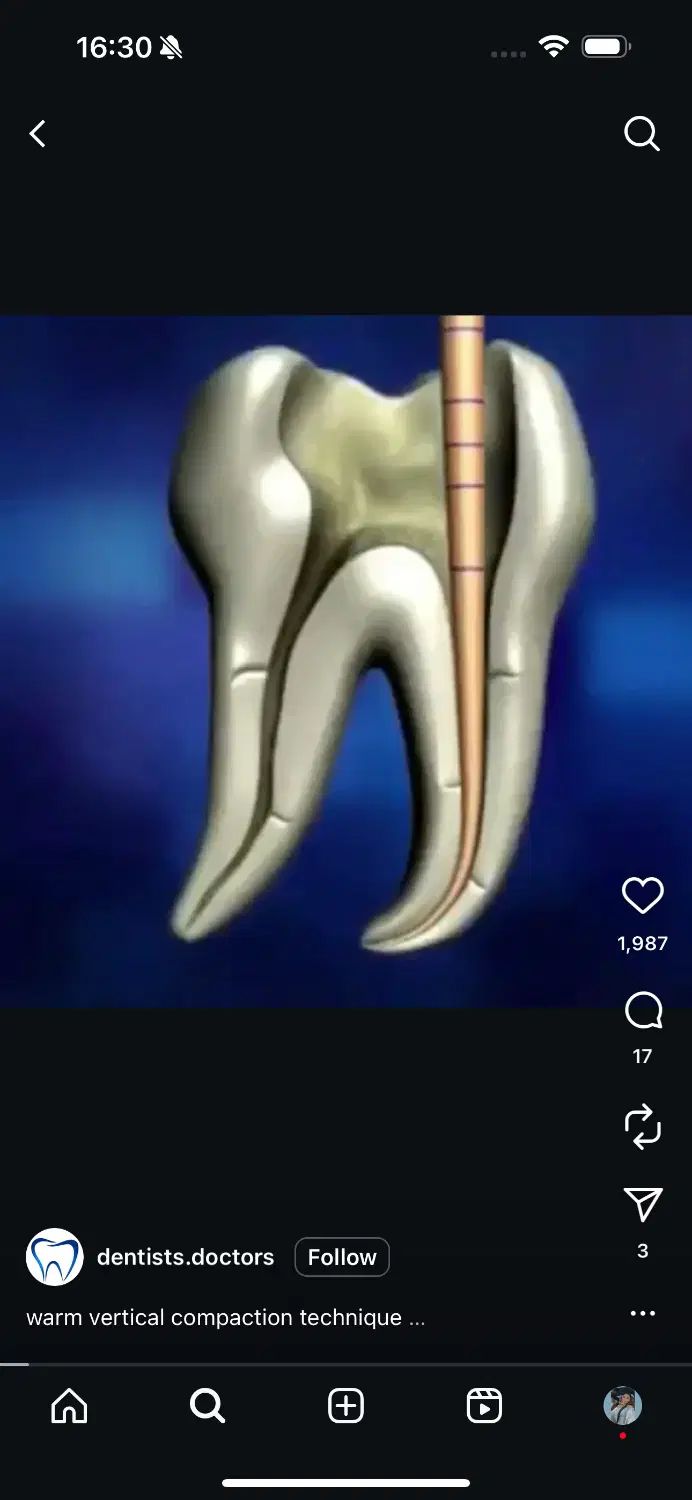Open search from the top-right magnifier
The height and width of the screenshot is (1500, 692).
641,133
